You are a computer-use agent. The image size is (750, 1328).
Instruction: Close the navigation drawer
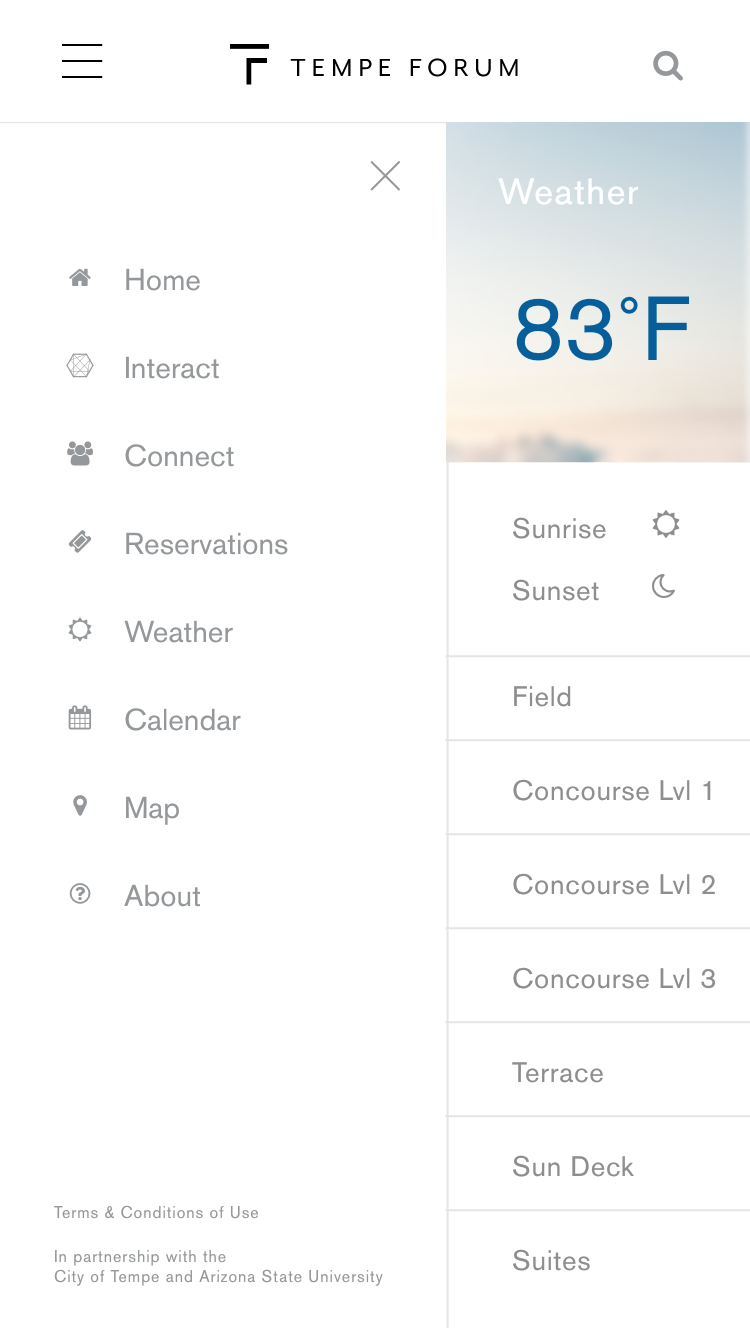pyautogui.click(x=385, y=176)
